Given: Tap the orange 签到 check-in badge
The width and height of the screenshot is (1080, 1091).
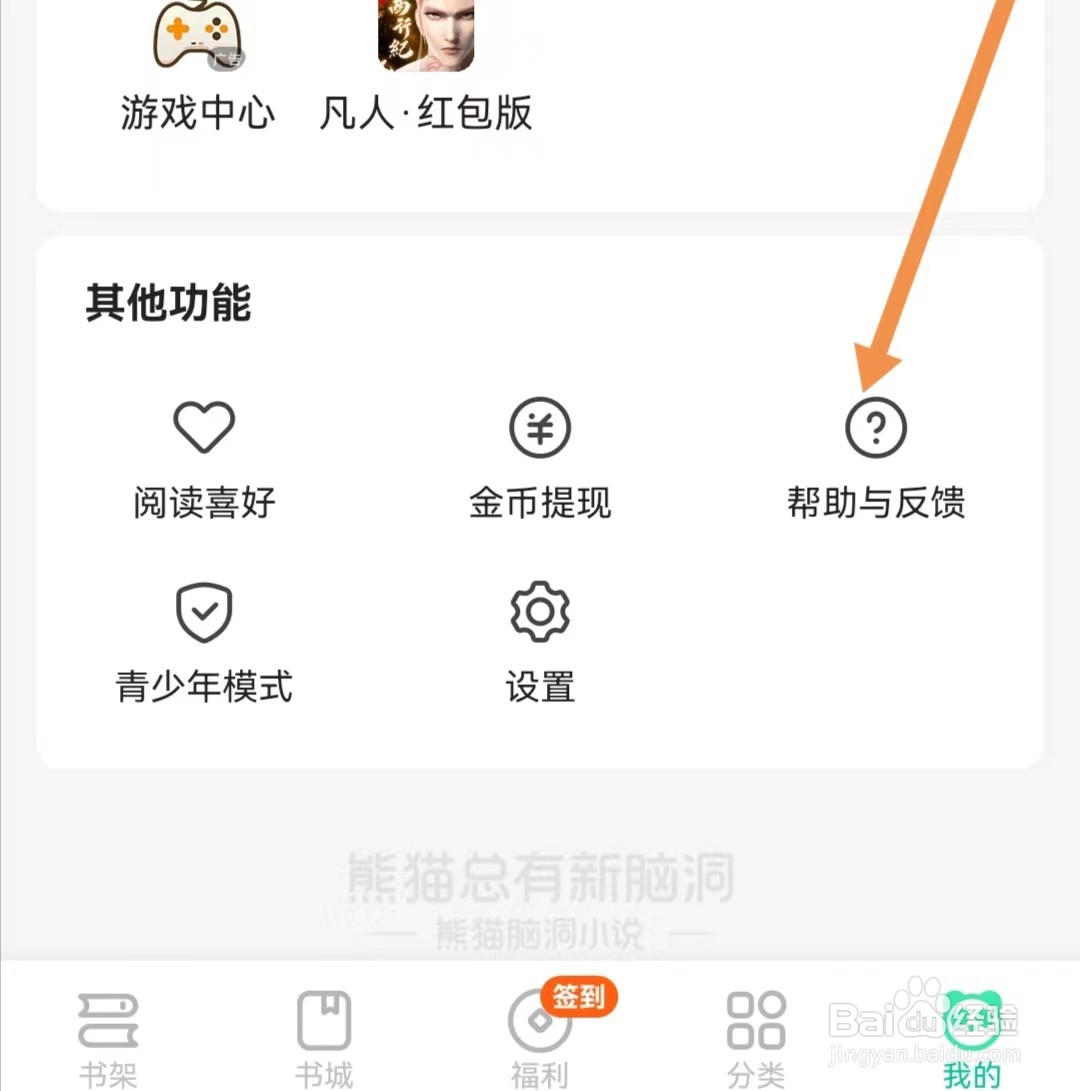Looking at the screenshot, I should click(578, 997).
